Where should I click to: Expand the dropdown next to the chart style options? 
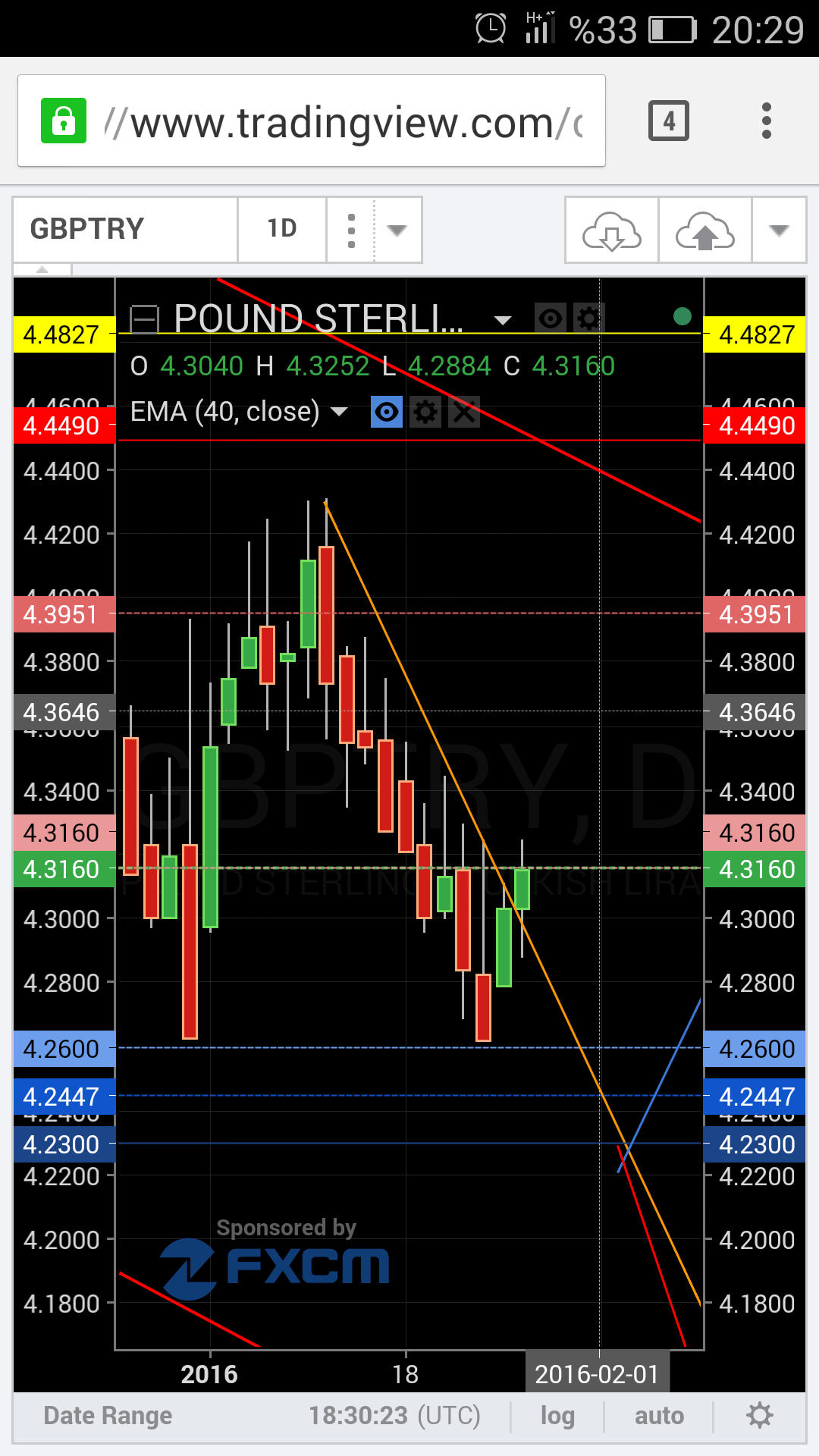click(397, 230)
